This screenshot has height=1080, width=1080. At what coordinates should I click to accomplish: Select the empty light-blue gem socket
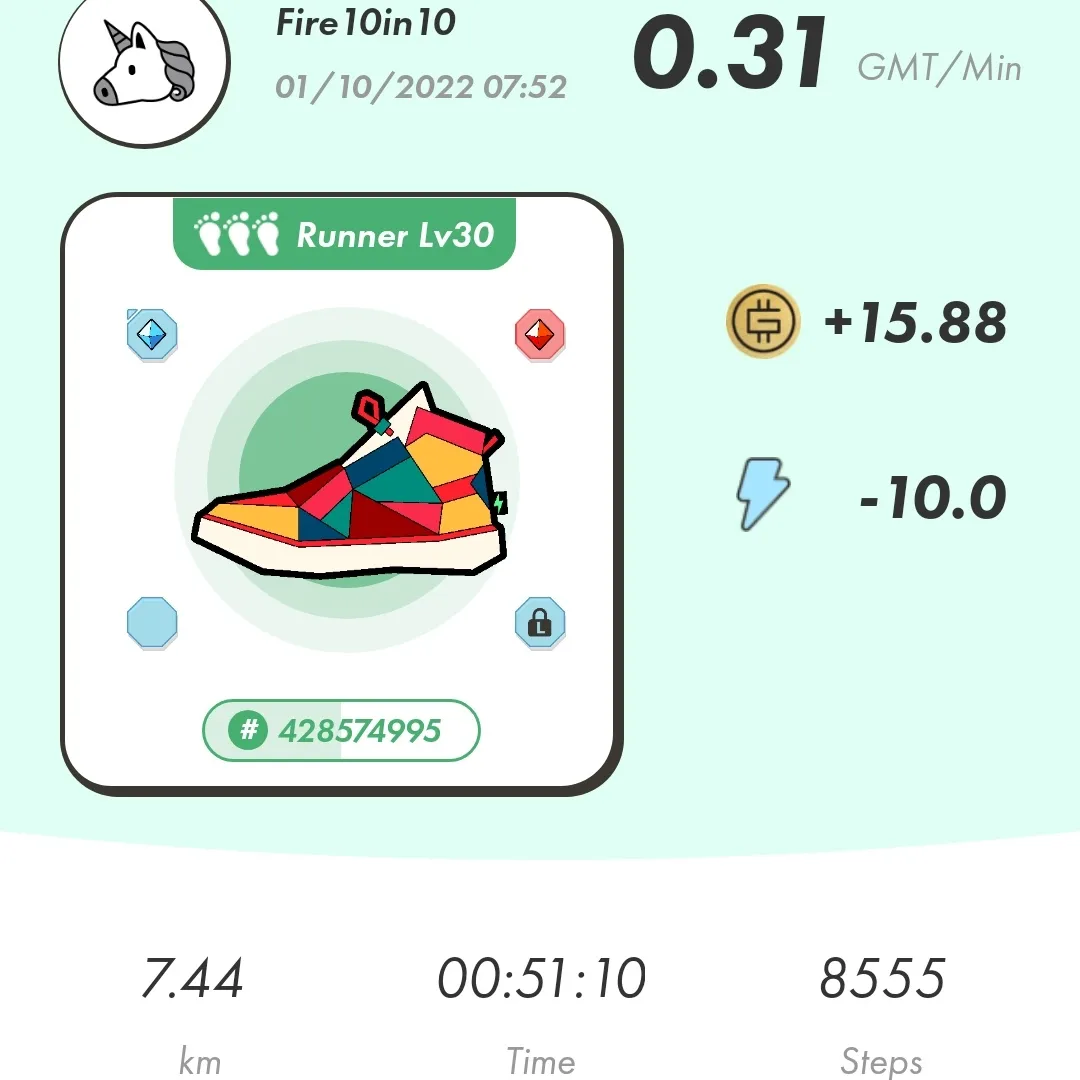click(x=152, y=623)
